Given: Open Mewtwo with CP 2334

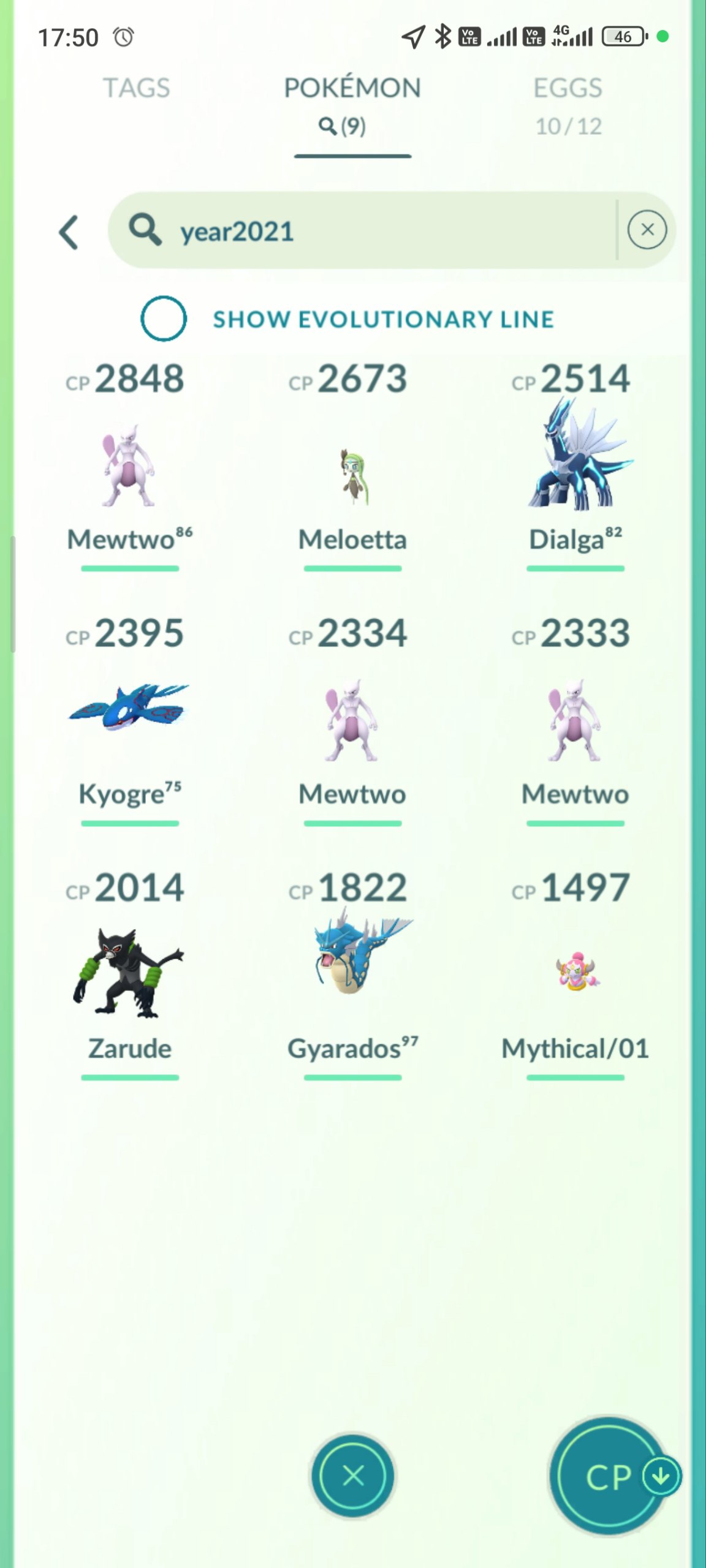Looking at the screenshot, I should [x=352, y=720].
